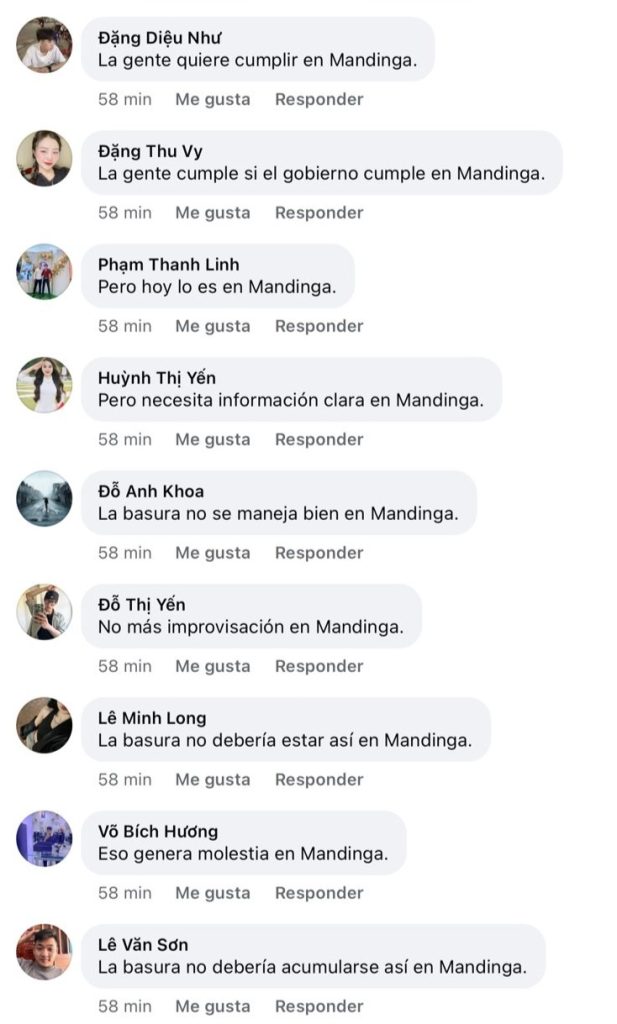Reply to Đặng Thu Vy's comment
The height and width of the screenshot is (1024, 617).
(x=319, y=212)
